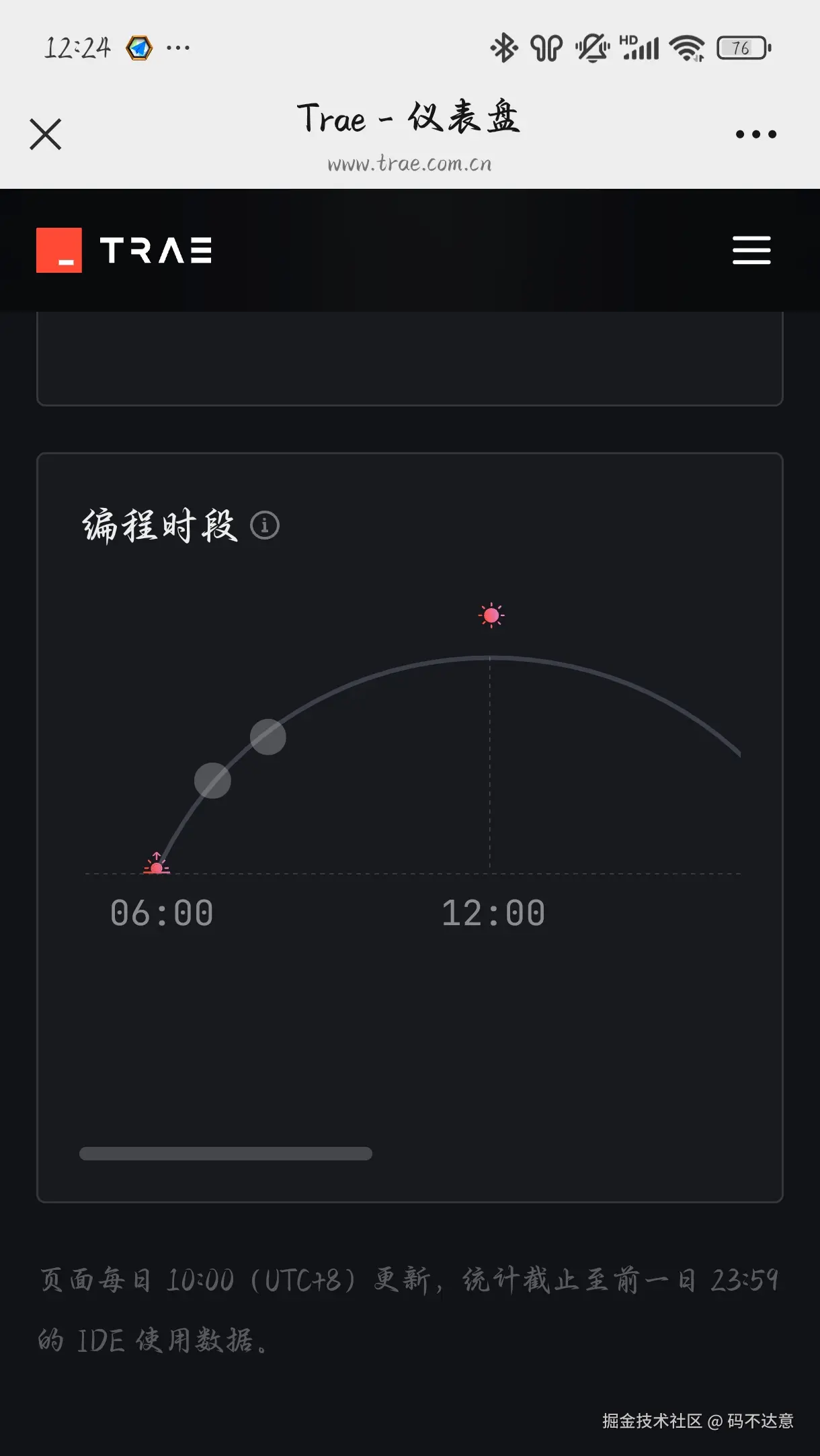Screen dimensions: 820x1456
Task: Select the sun marker above the curve
Action: (x=491, y=614)
